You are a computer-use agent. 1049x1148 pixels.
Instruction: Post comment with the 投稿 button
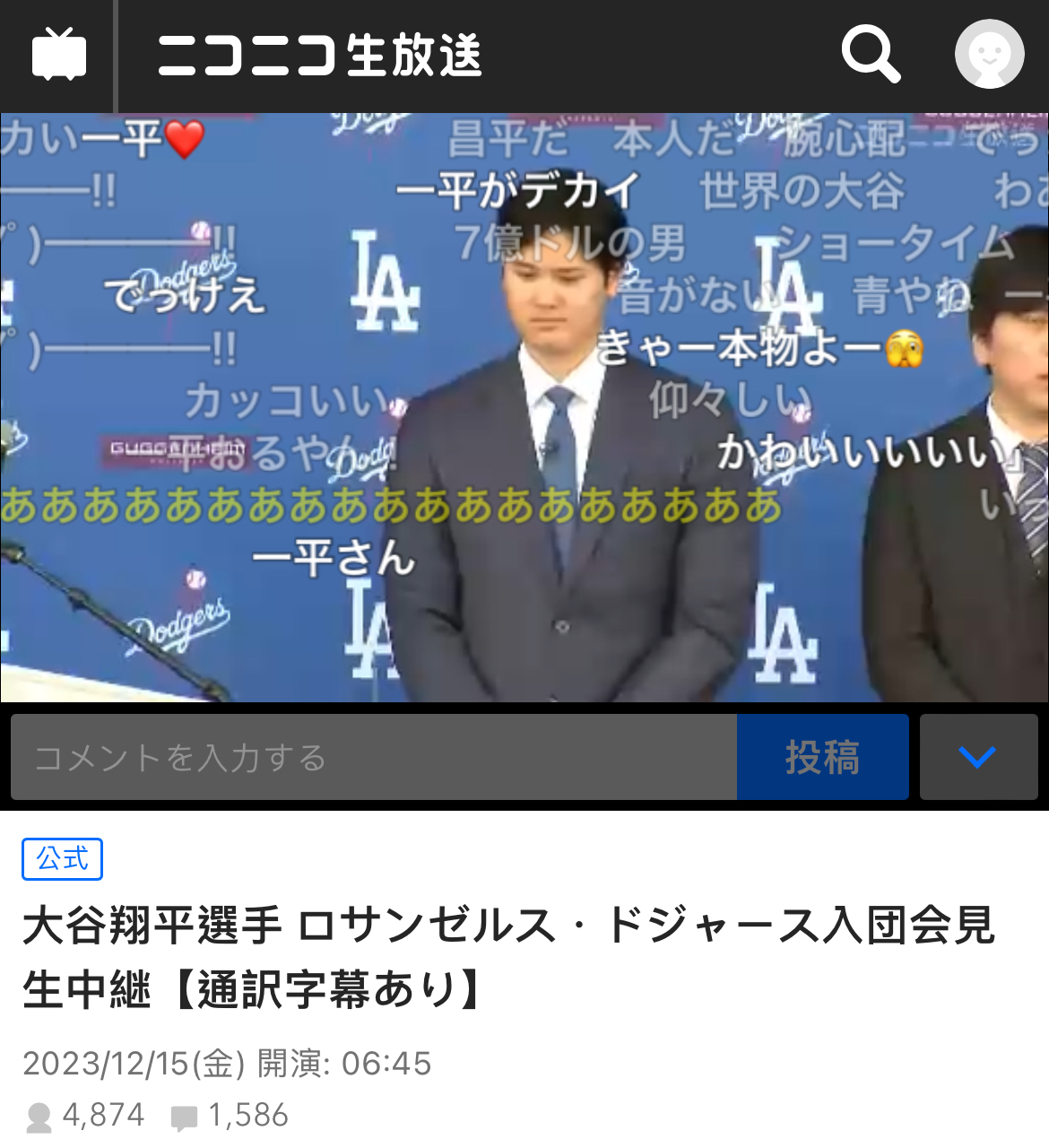[x=822, y=758]
